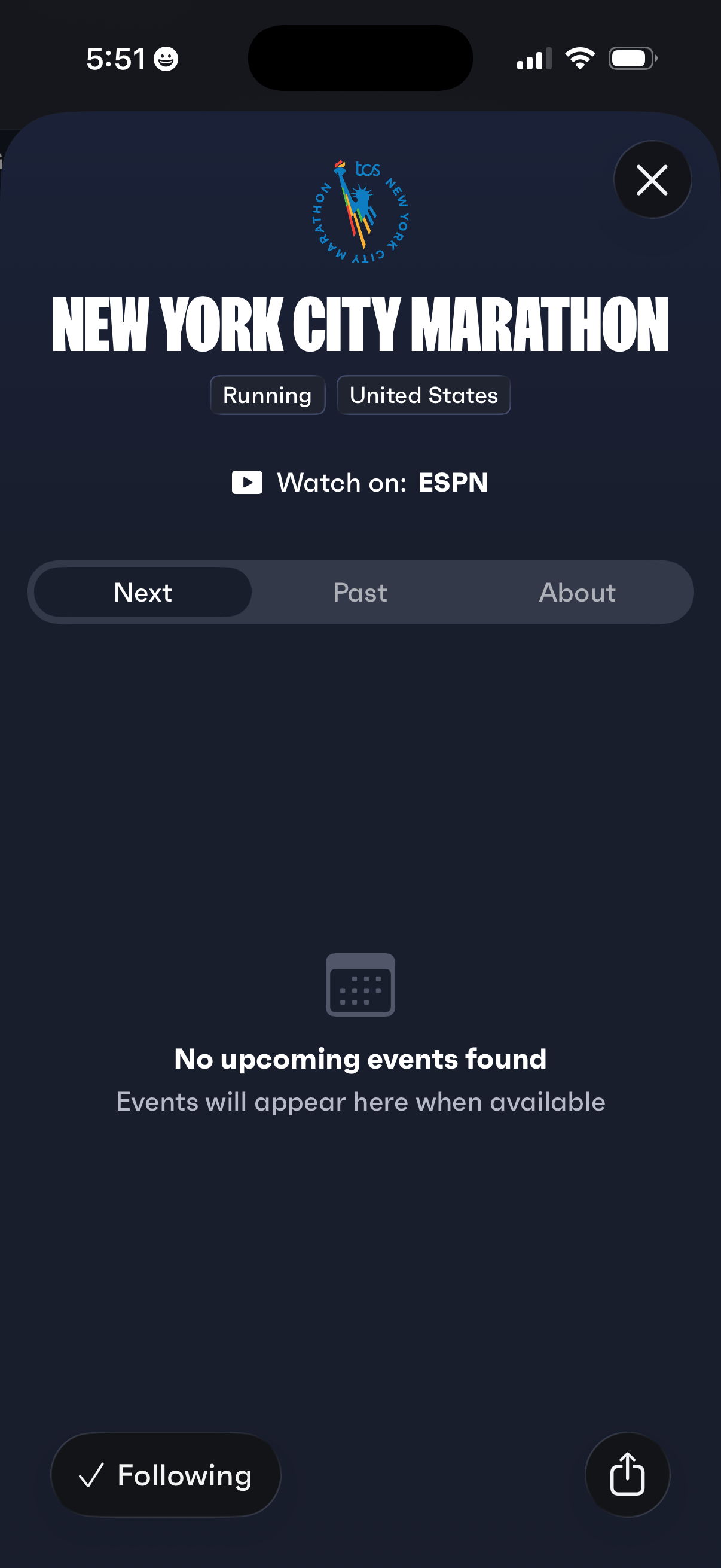Switch to the Past tab
Viewport: 721px width, 1568px height.
(x=360, y=591)
